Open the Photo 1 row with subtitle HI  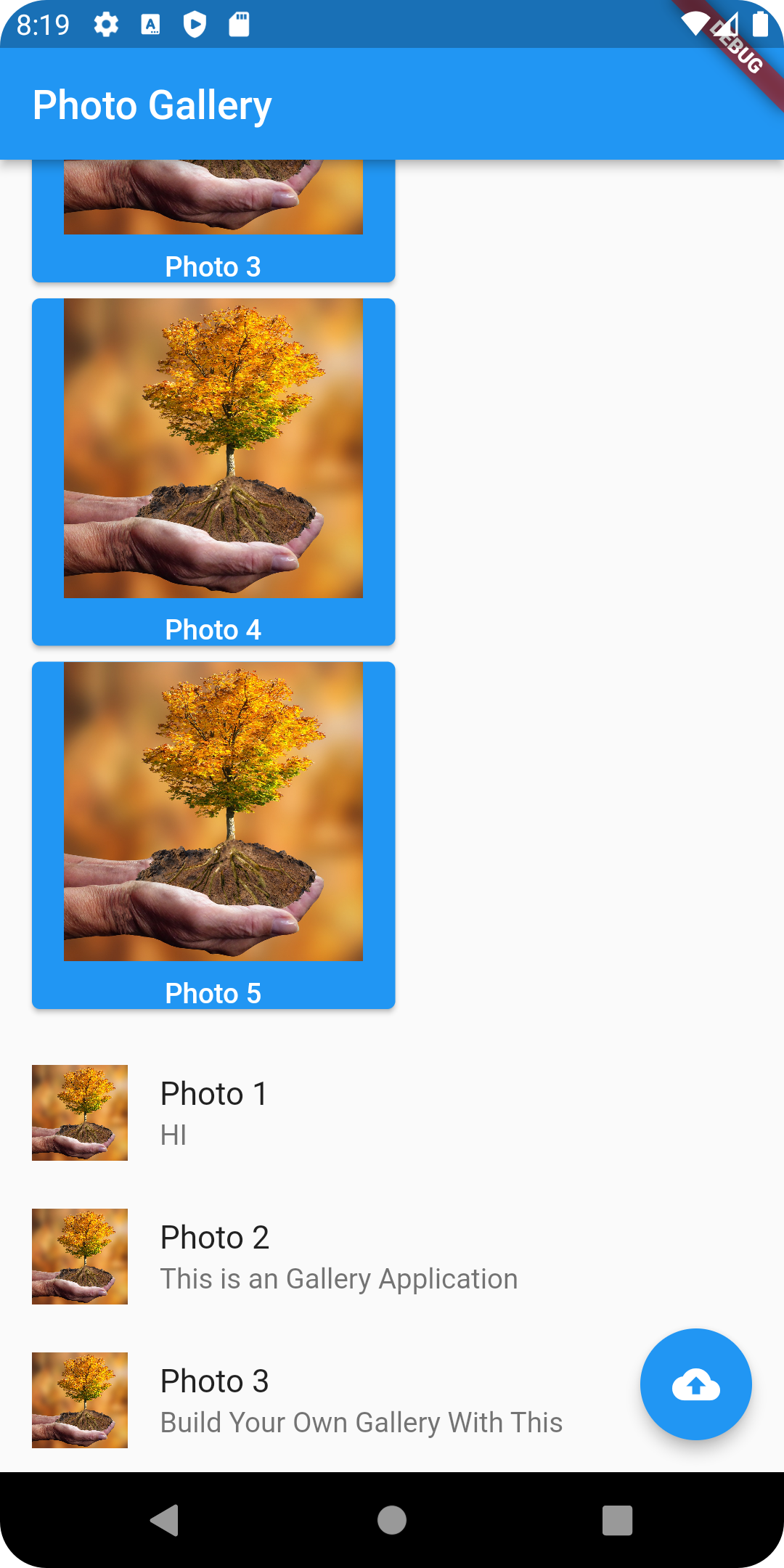pyautogui.click(x=290, y=1113)
